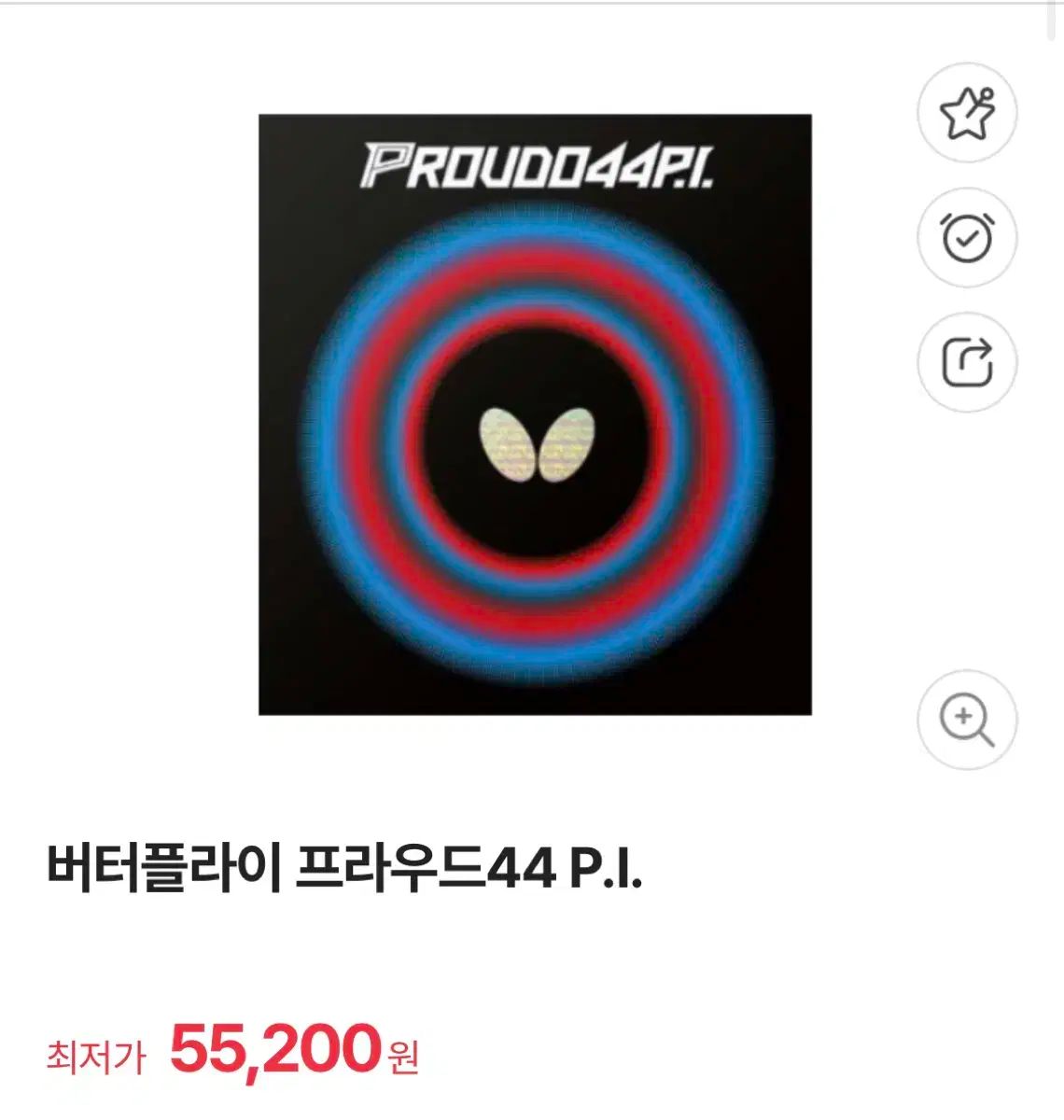Open the Proudo44 P.I. product image
Image resolution: width=1064 pixels, height=1120 pixels.
pyautogui.click(x=535, y=414)
